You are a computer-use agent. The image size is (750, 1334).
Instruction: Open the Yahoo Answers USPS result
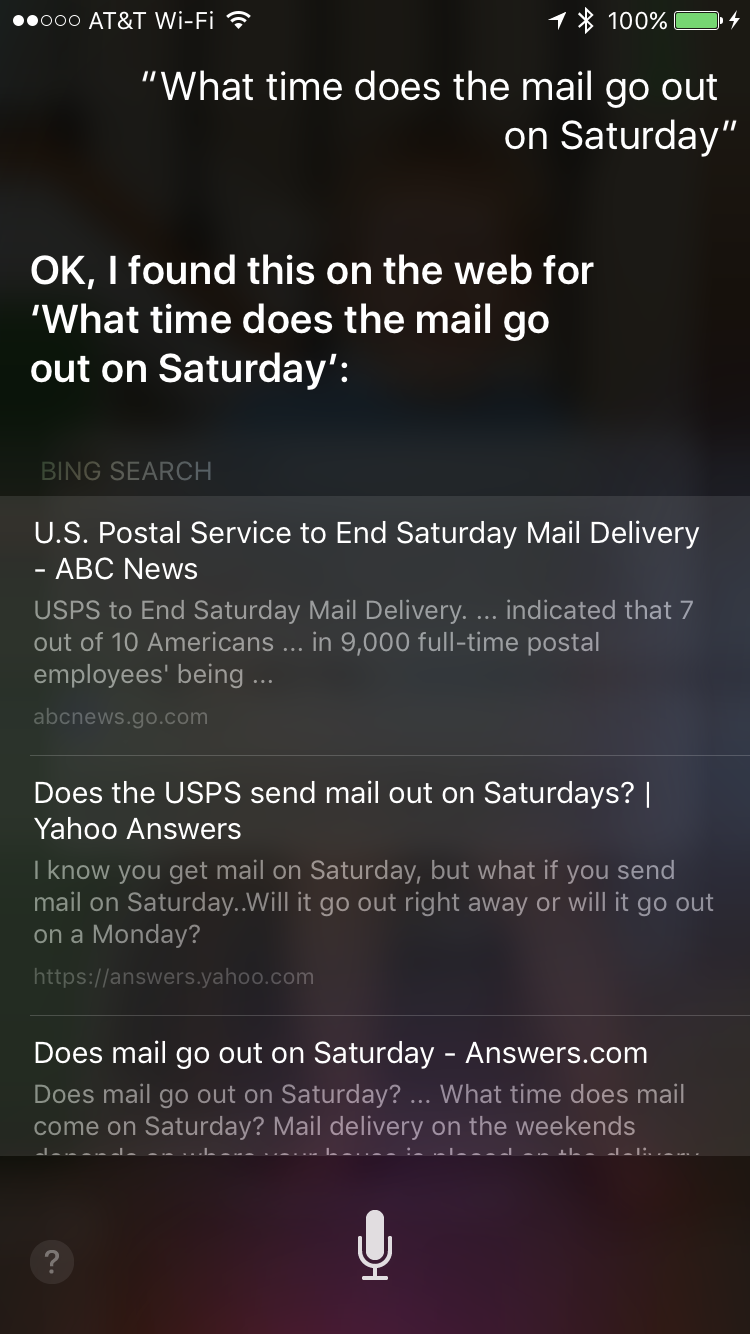coord(375,886)
